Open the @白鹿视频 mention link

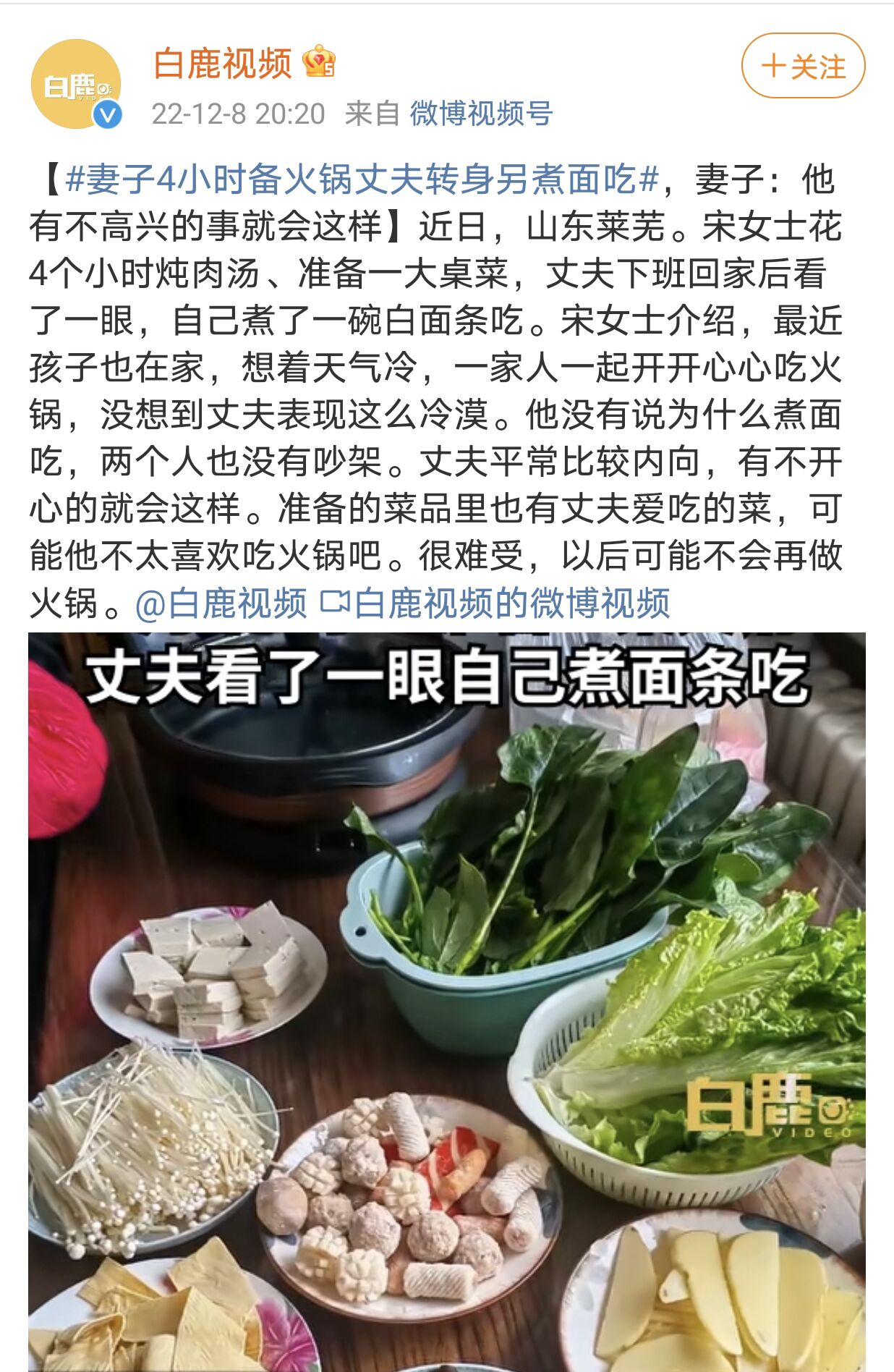point(221,603)
